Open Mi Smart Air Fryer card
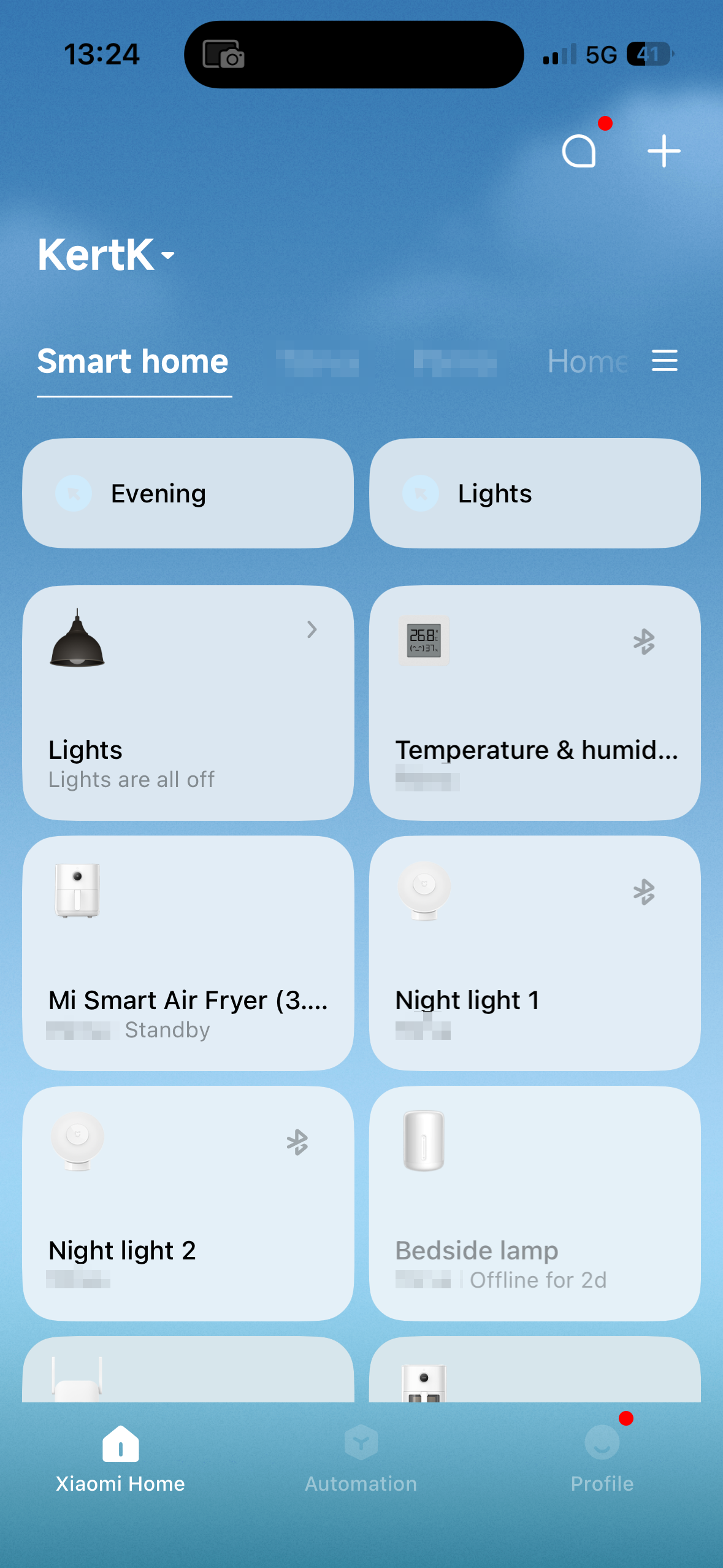This screenshot has width=723, height=1568. tap(188, 953)
